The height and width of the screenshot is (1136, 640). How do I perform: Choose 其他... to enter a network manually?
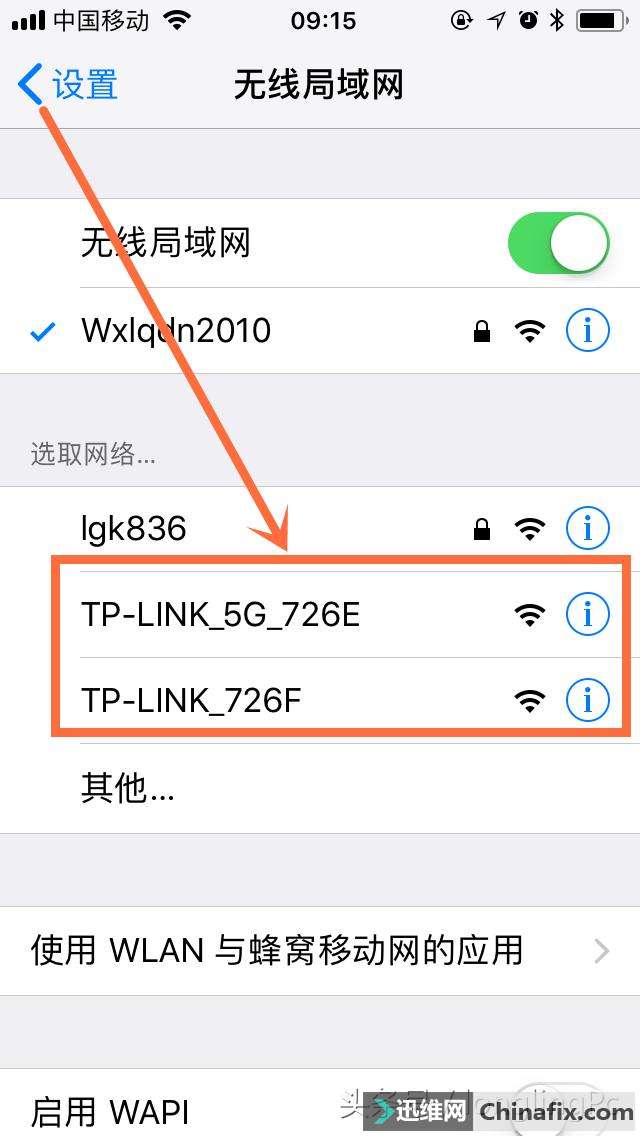[128, 789]
